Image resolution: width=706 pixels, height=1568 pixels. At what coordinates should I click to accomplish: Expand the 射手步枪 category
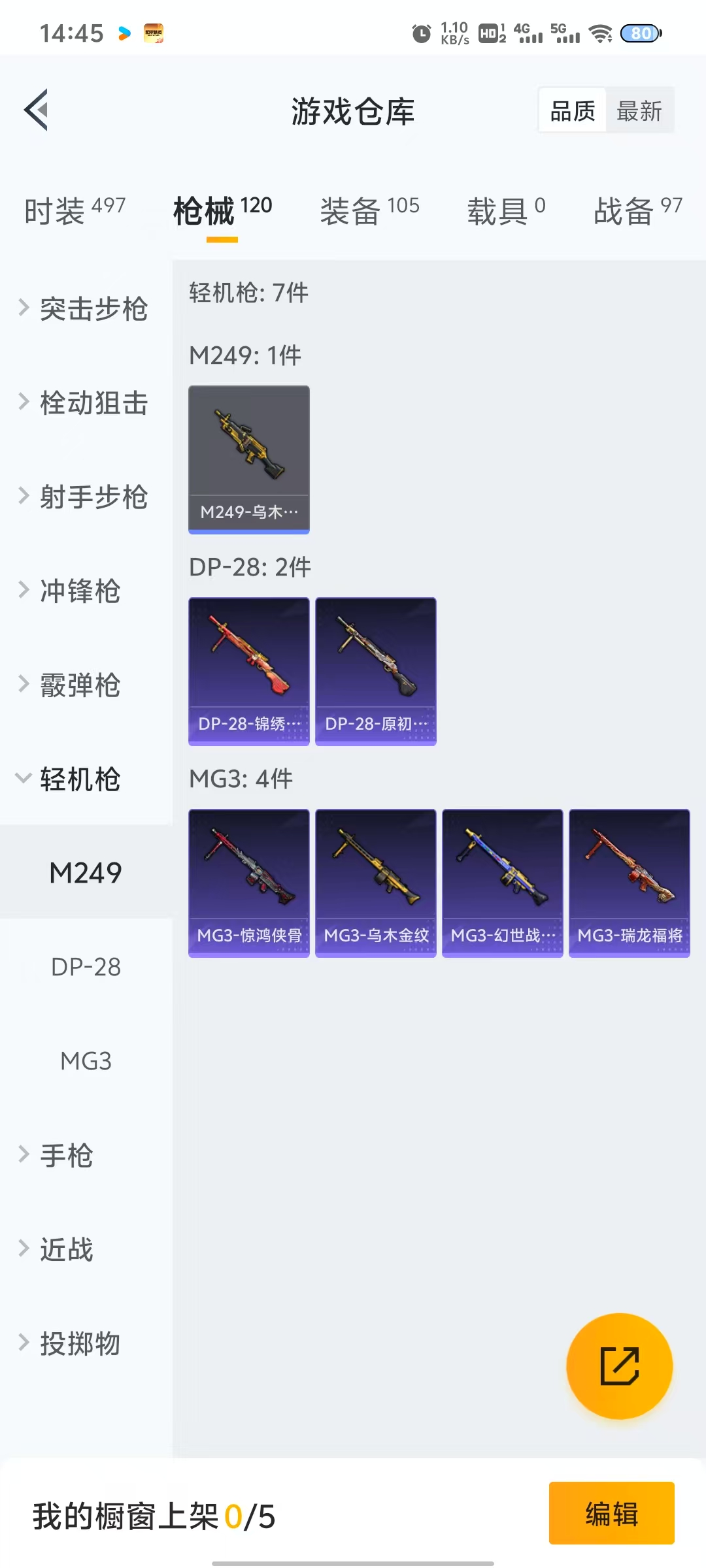85,497
